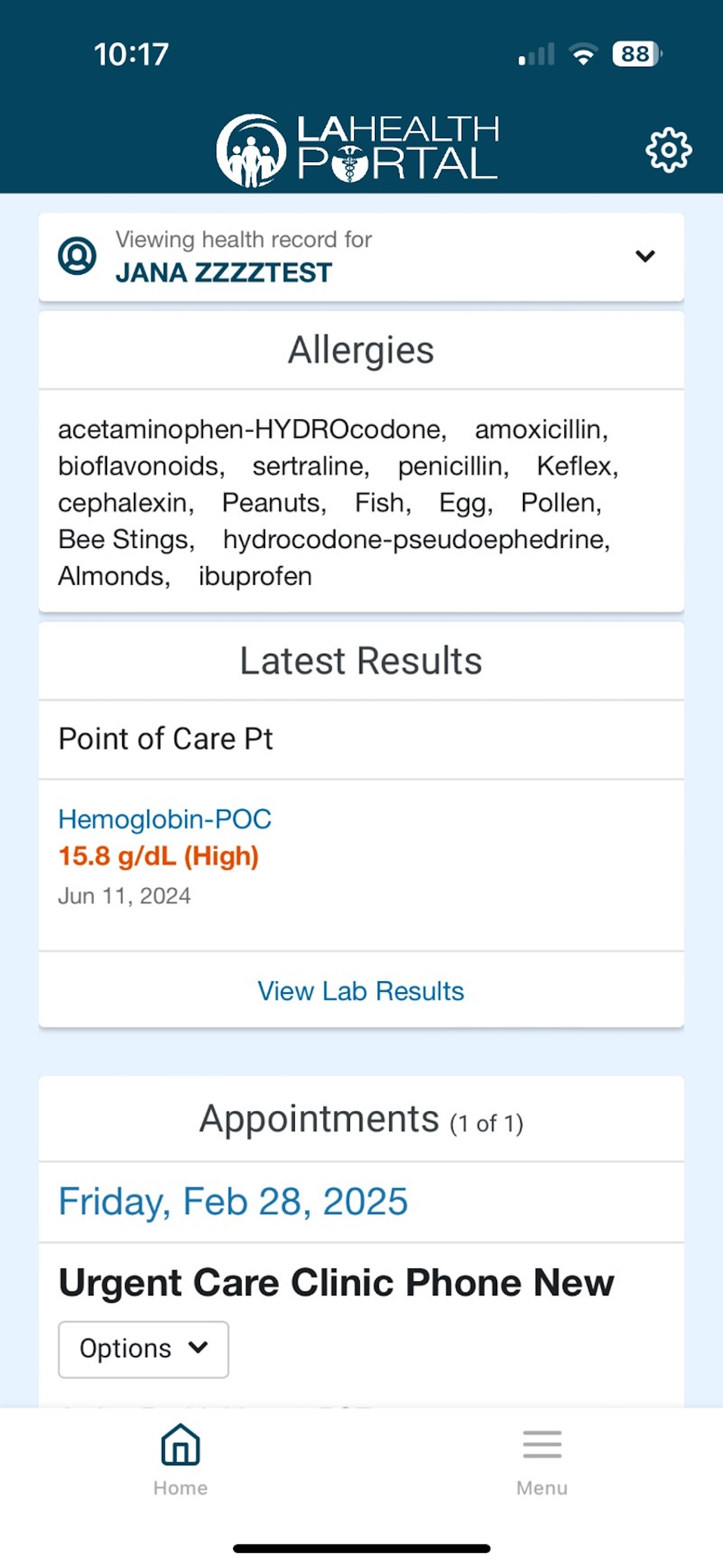This screenshot has height=1568, width=723.
Task: Open the Hemoglobin-POC result
Action: point(164,819)
